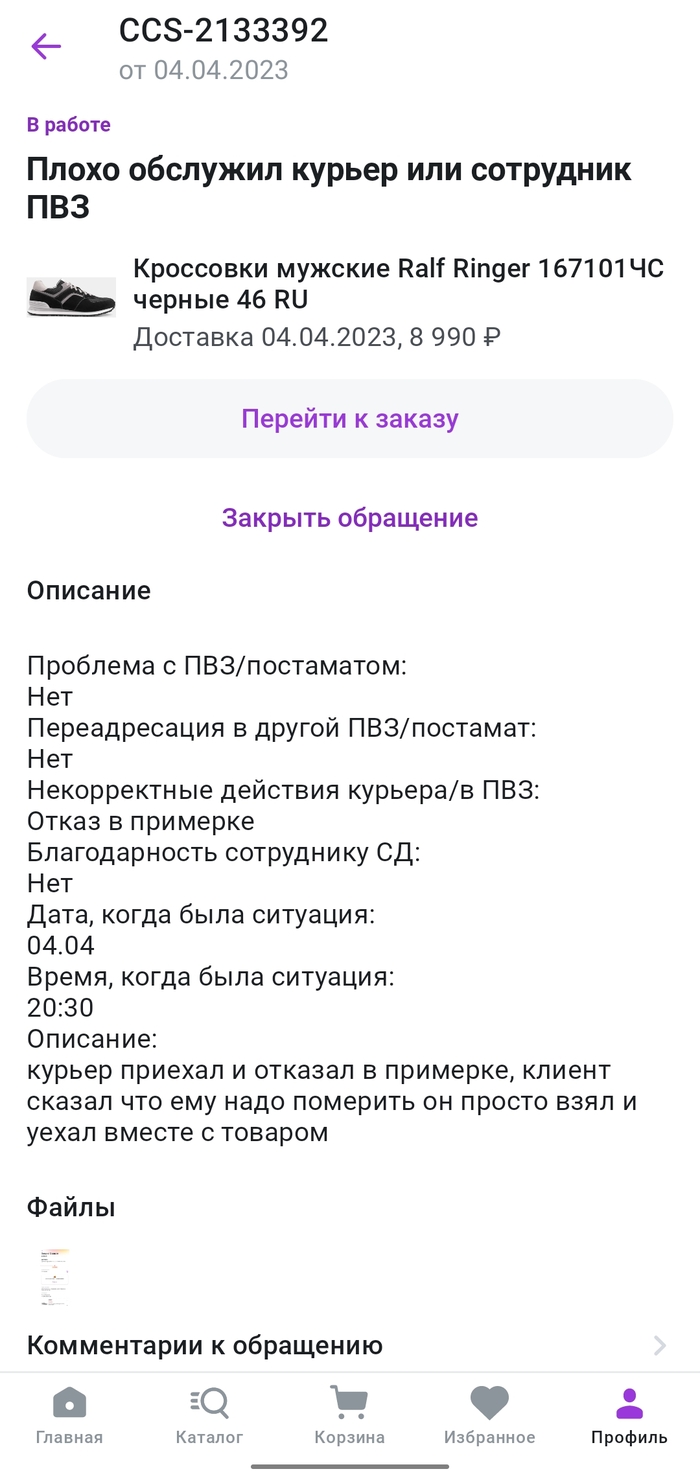
Task: Open the Ralf Ringer sneakers product image
Action: pyautogui.click(x=71, y=297)
